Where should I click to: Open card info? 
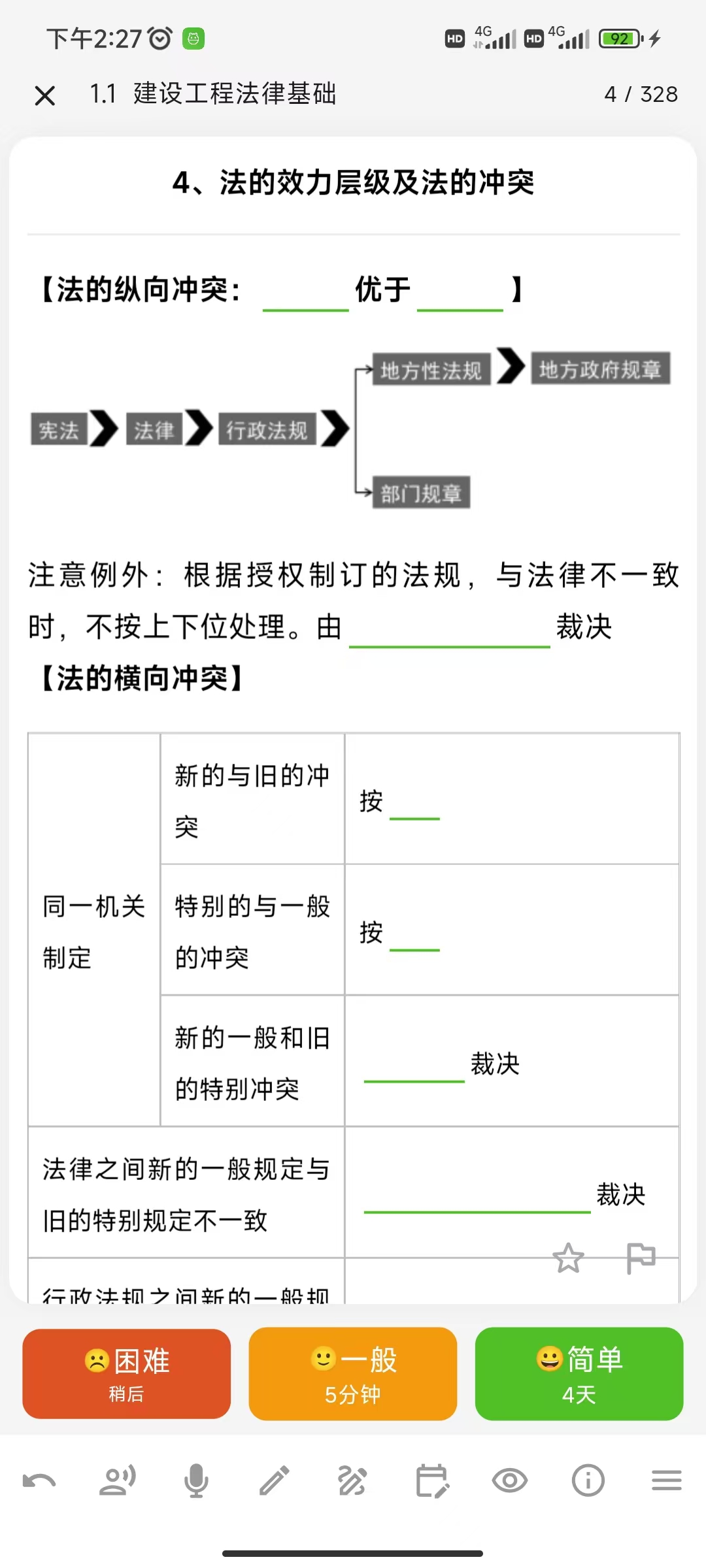pyautogui.click(x=588, y=1480)
